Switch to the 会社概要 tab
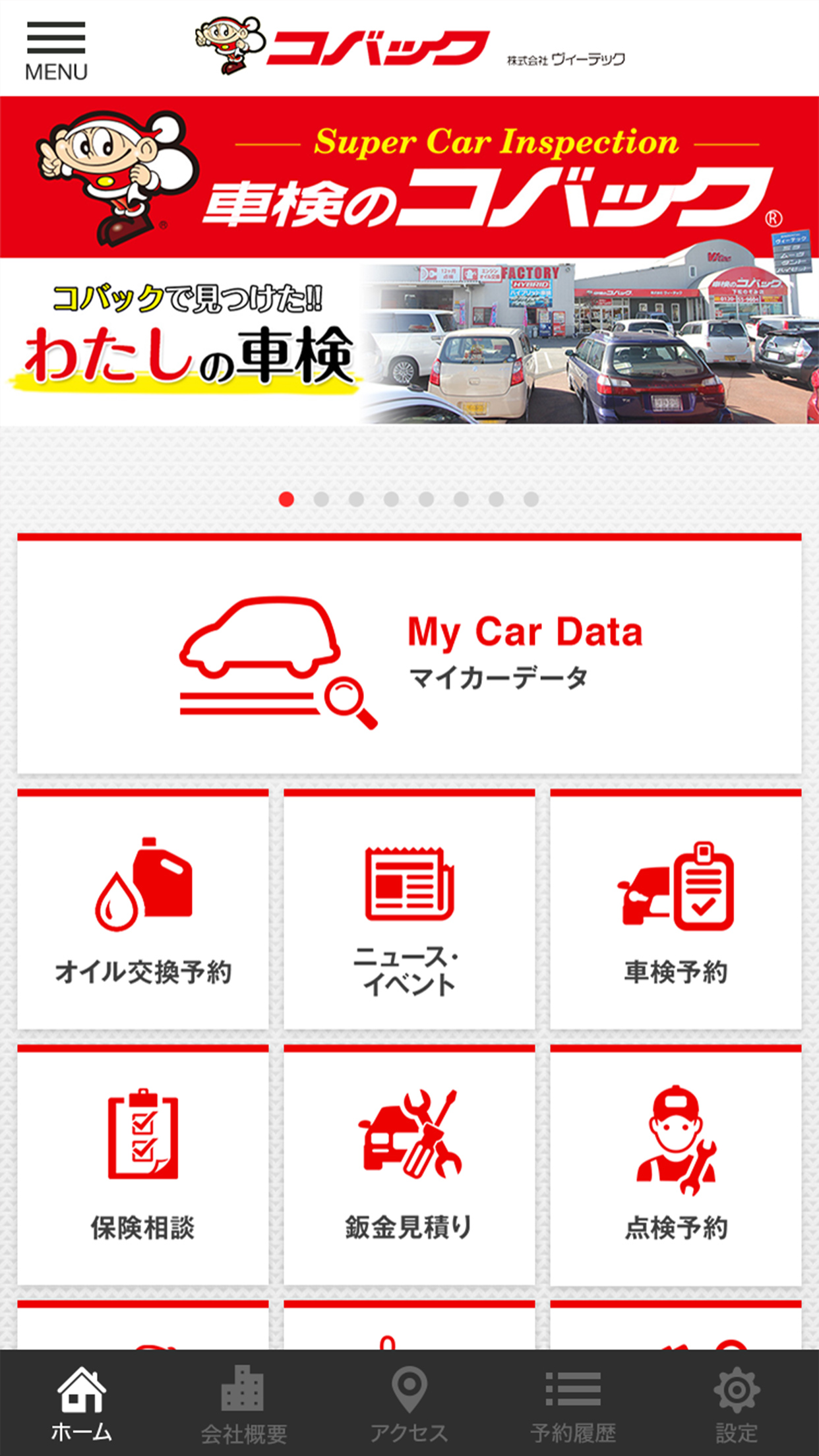This screenshot has width=819, height=1456. [x=245, y=1403]
